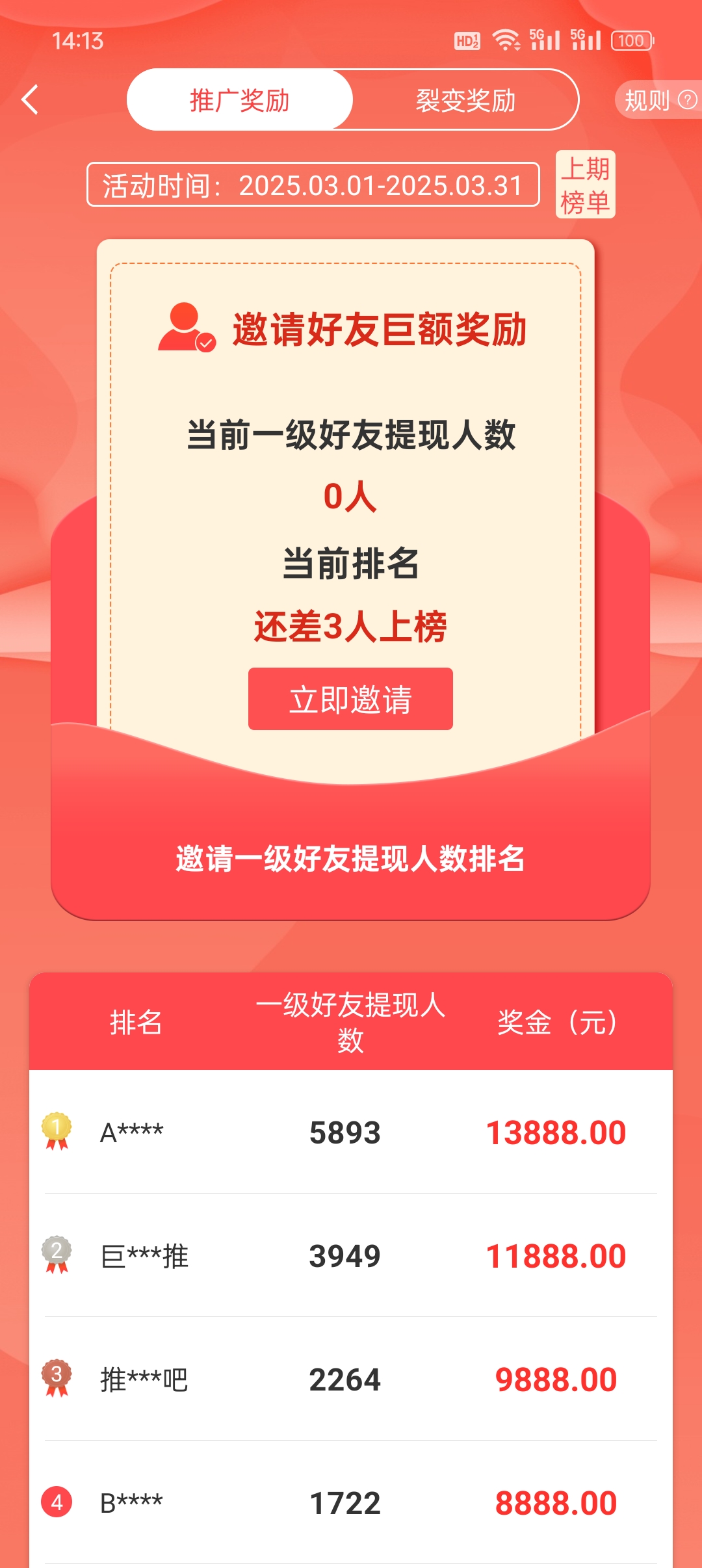Go back using the top-left arrow
The width and height of the screenshot is (702, 1568).
[30, 99]
